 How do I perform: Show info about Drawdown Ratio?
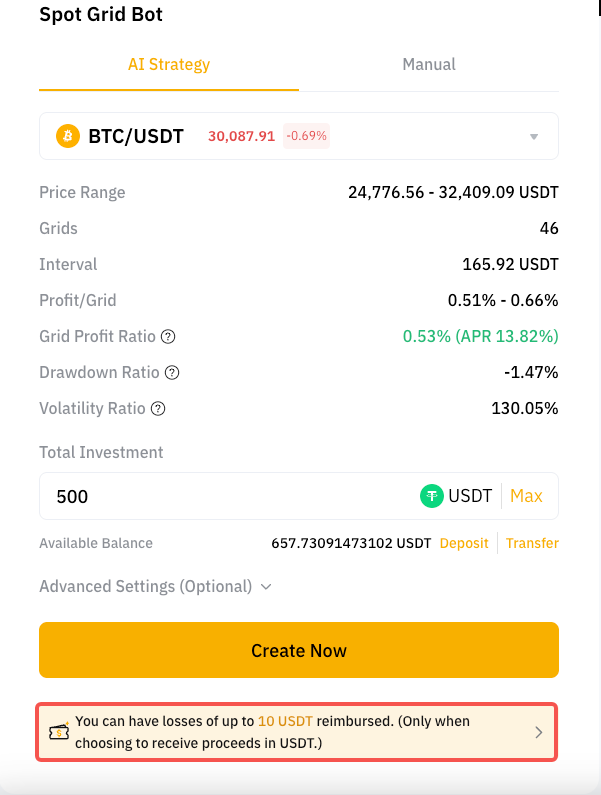click(x=172, y=373)
